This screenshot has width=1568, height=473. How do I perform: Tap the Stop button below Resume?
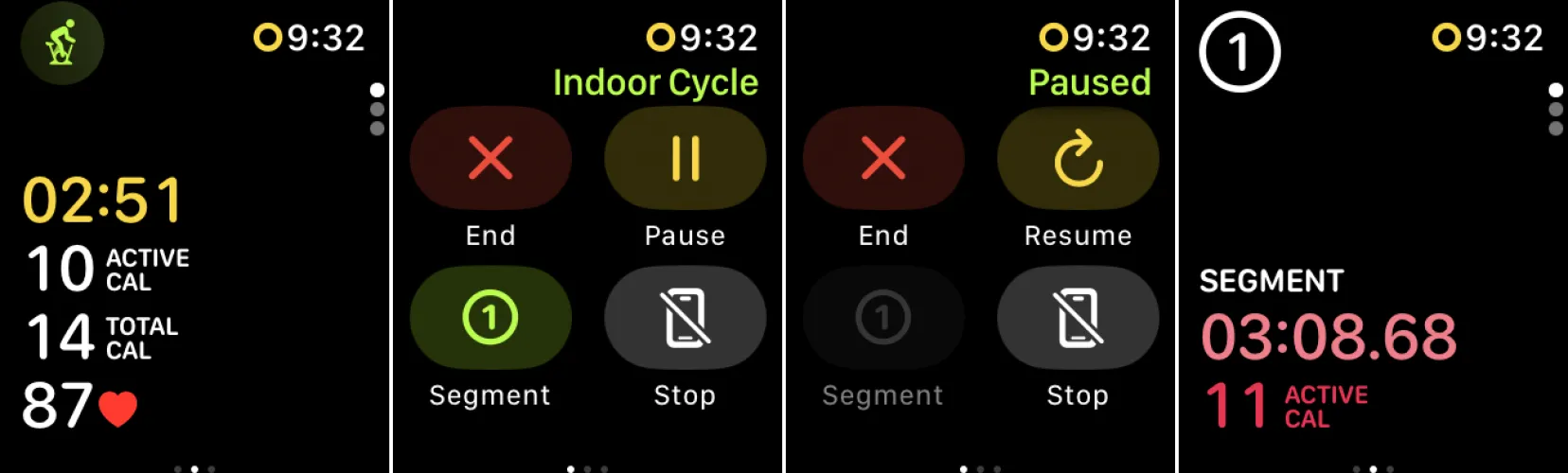point(1078,317)
